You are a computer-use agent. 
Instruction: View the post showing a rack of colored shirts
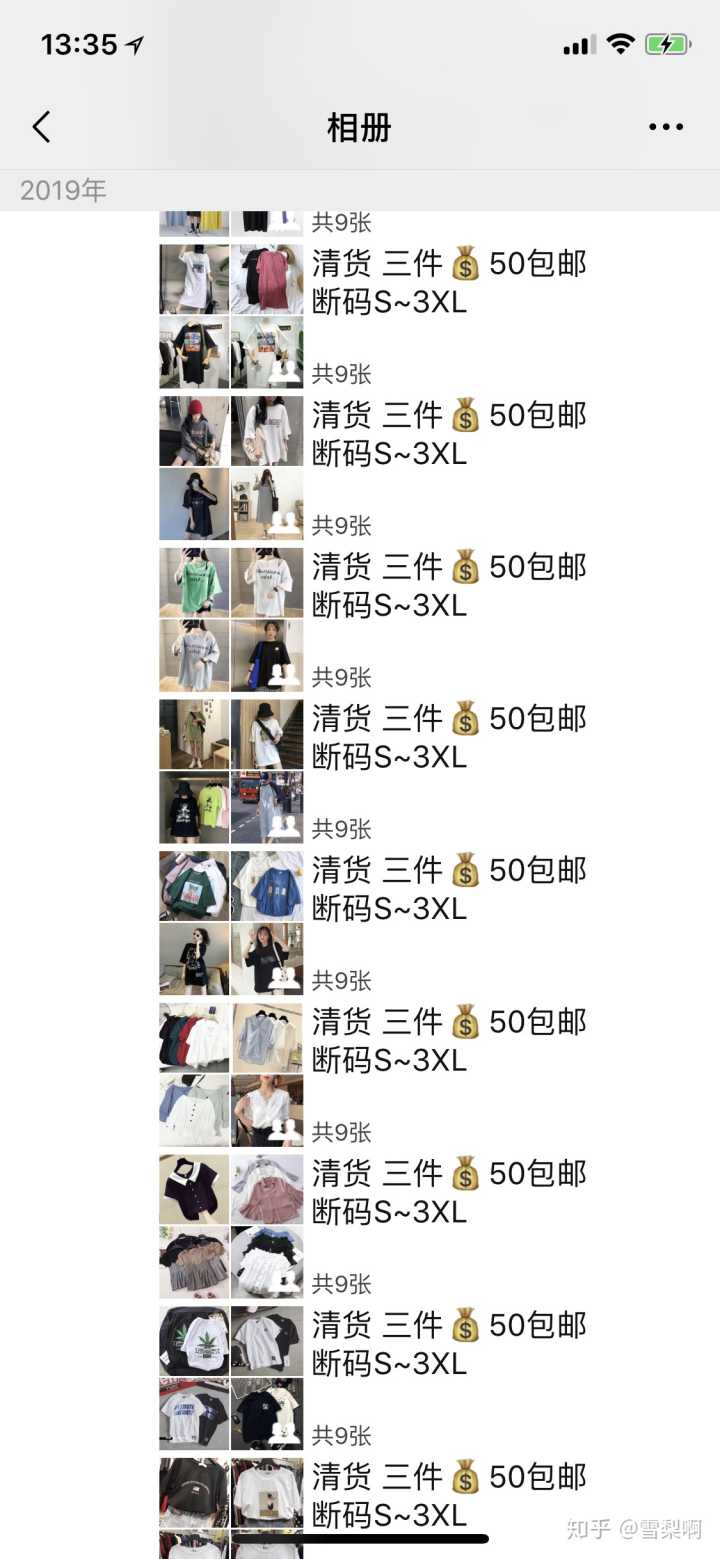click(x=195, y=1037)
